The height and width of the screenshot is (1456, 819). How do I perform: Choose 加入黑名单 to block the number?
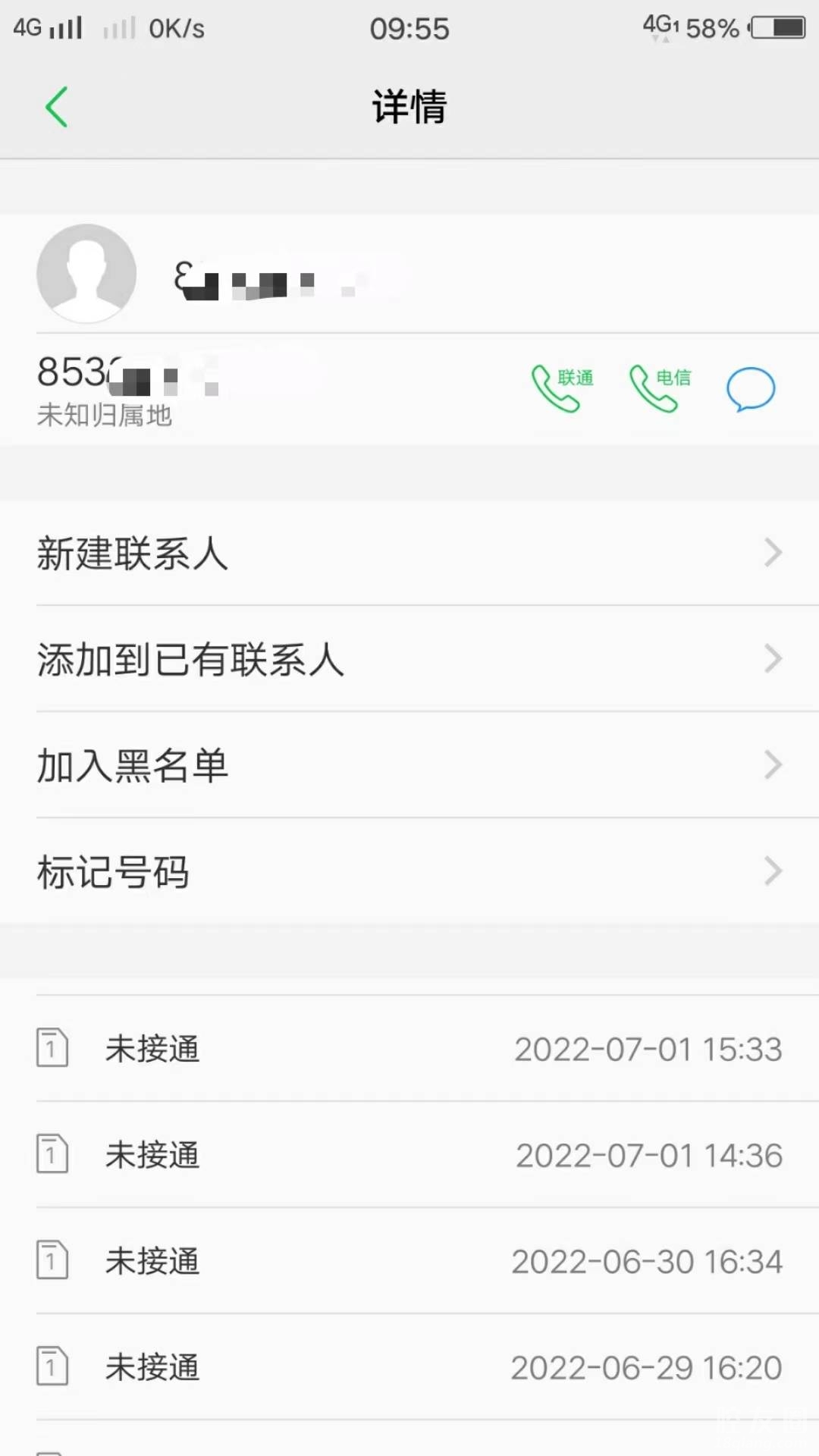point(409,765)
